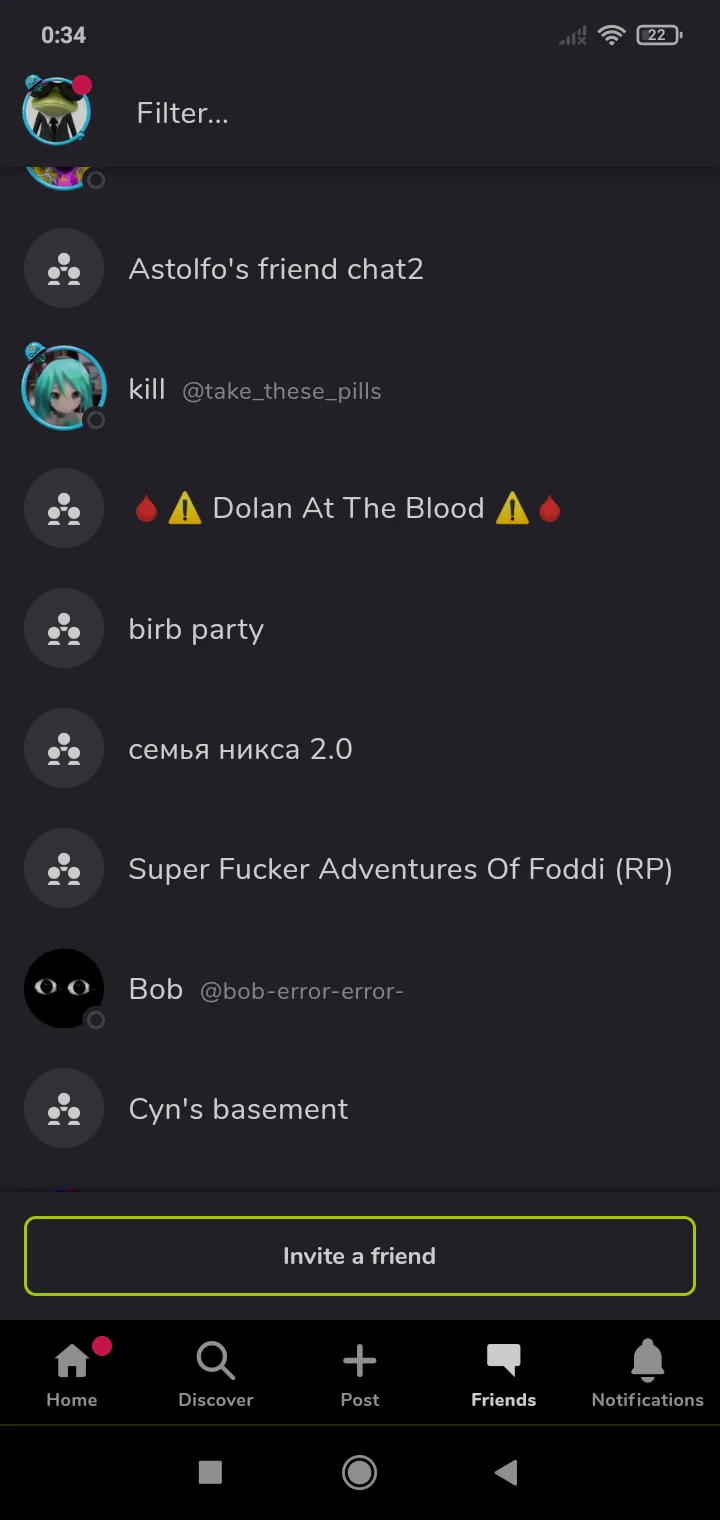Open Super Fucker Adventures Of Foddi (RP) chat

coord(360,869)
